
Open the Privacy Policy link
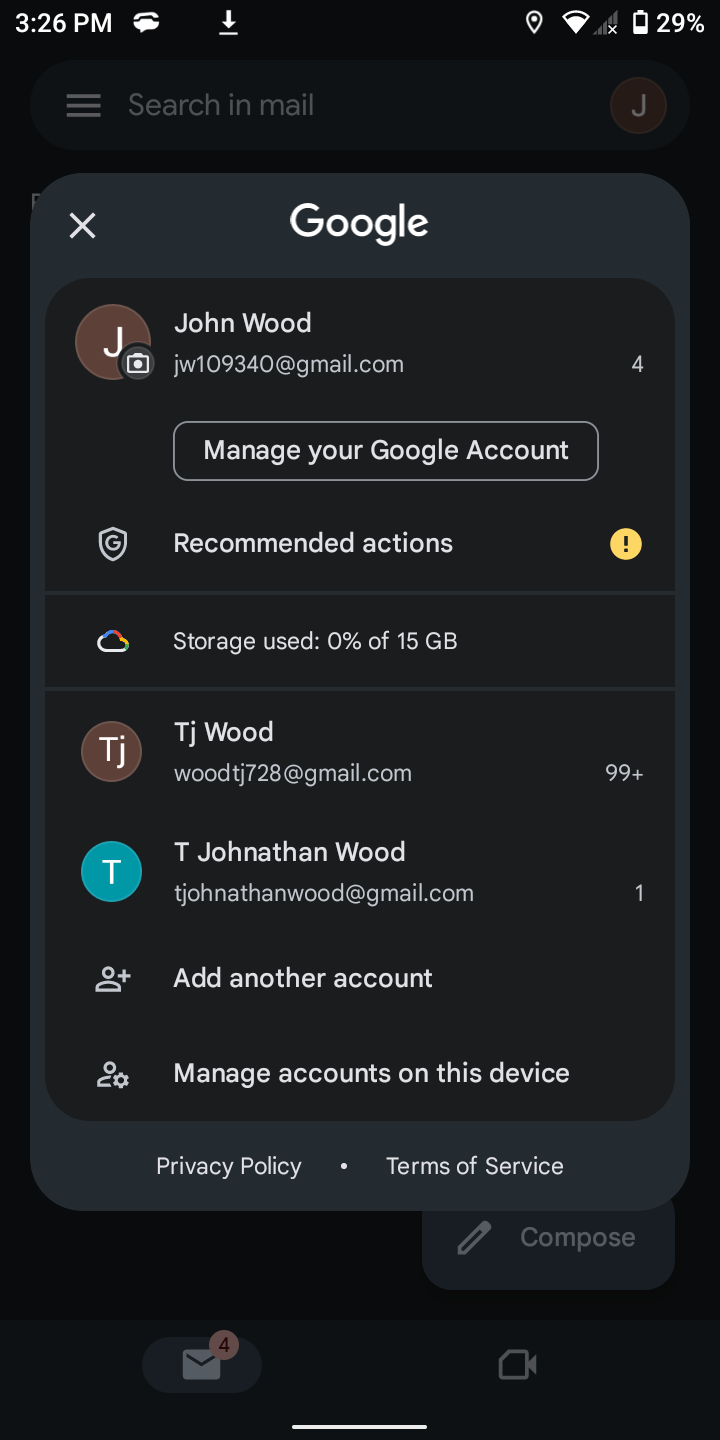click(x=229, y=1166)
